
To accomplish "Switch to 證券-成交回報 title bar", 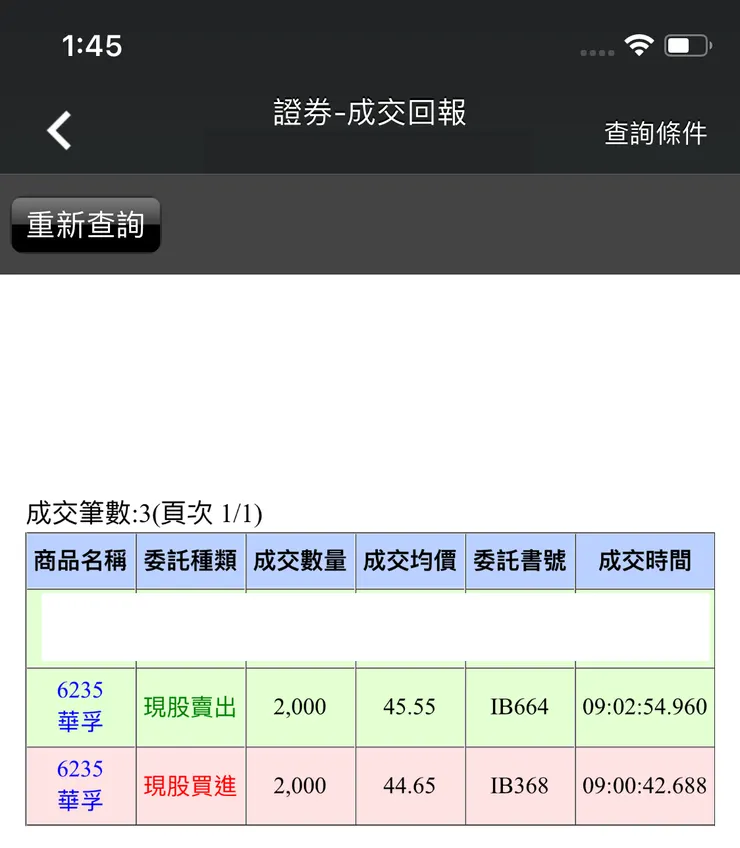I will 370,113.
